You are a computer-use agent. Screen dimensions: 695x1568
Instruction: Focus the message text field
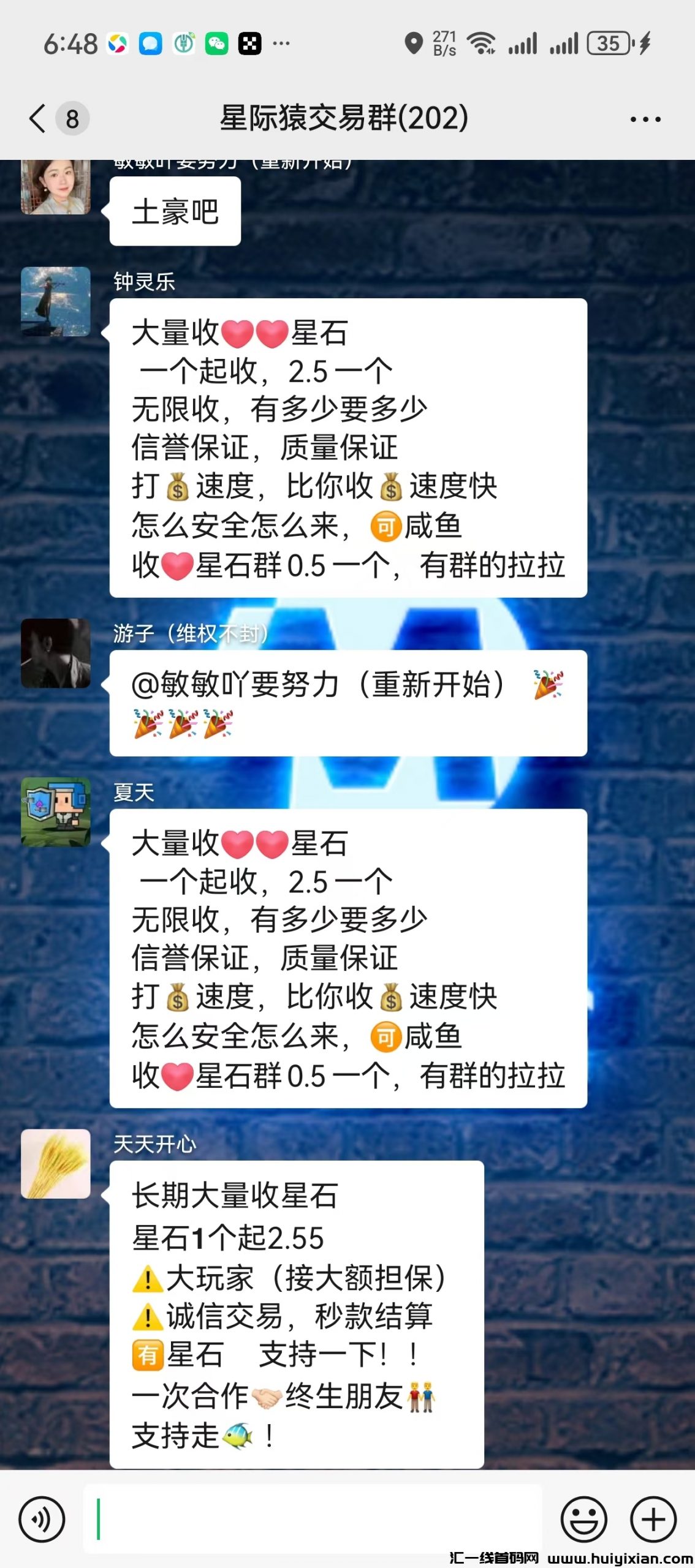click(313, 1519)
